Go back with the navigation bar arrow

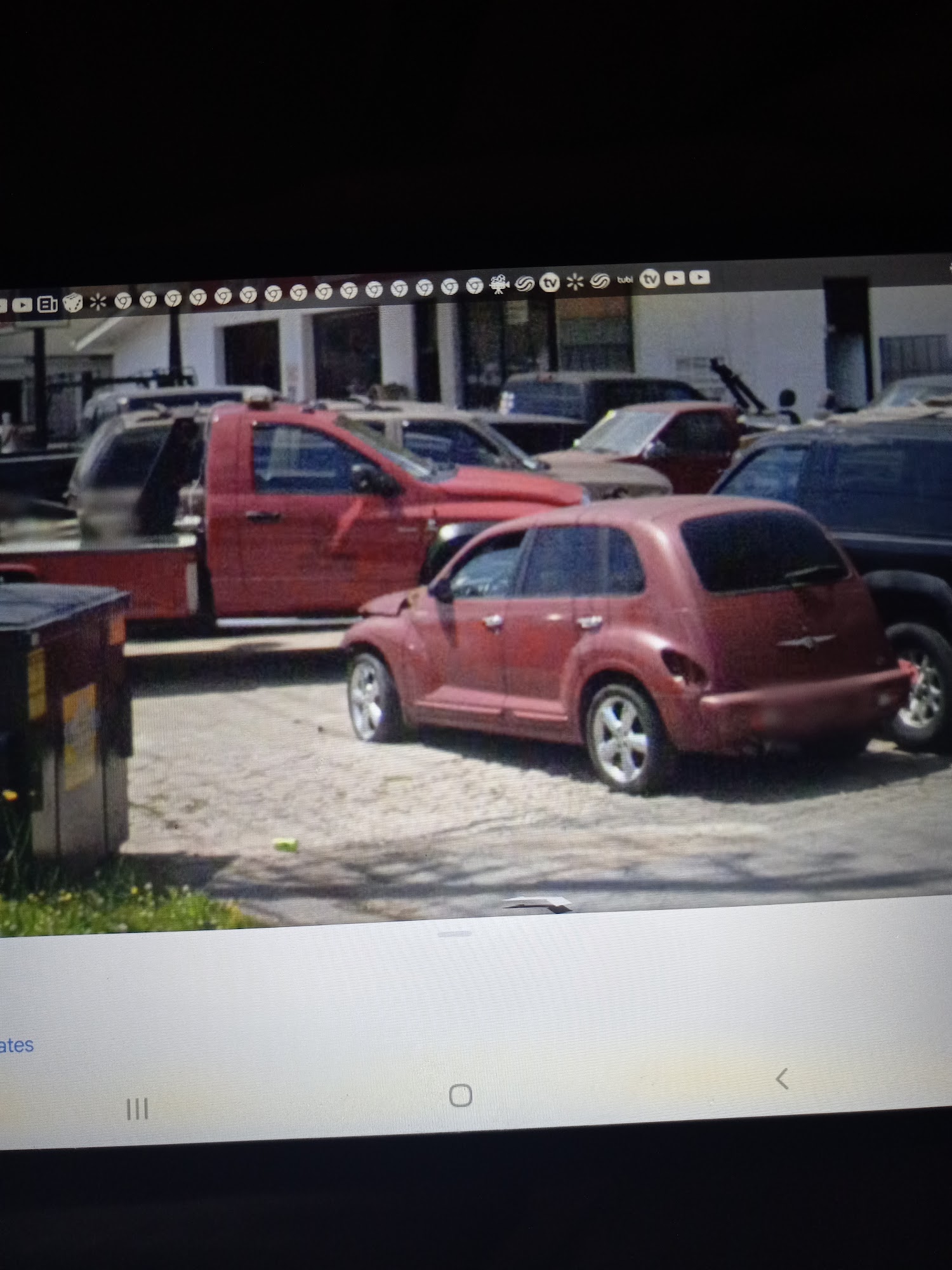tap(783, 1079)
